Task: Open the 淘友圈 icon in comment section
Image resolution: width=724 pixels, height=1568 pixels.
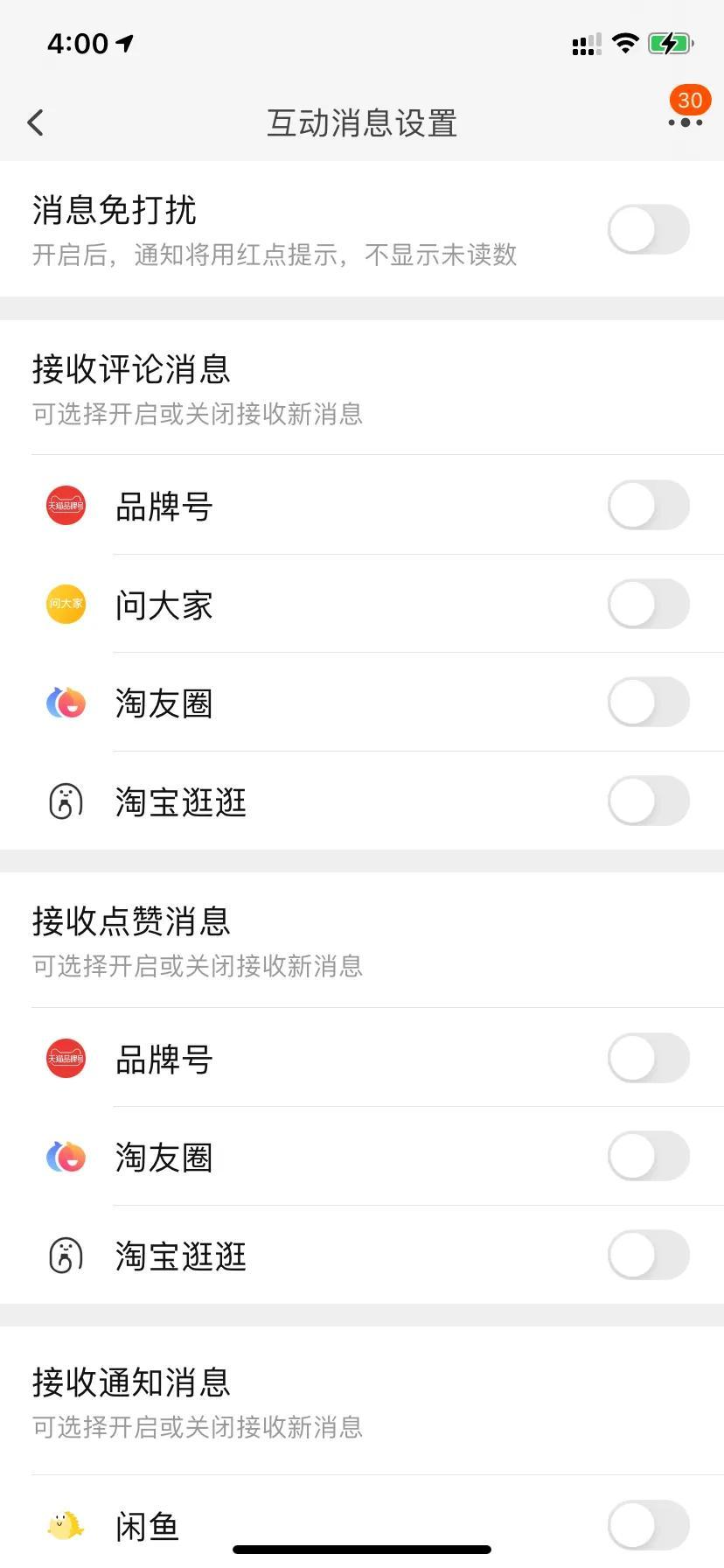Action: pyautogui.click(x=65, y=703)
